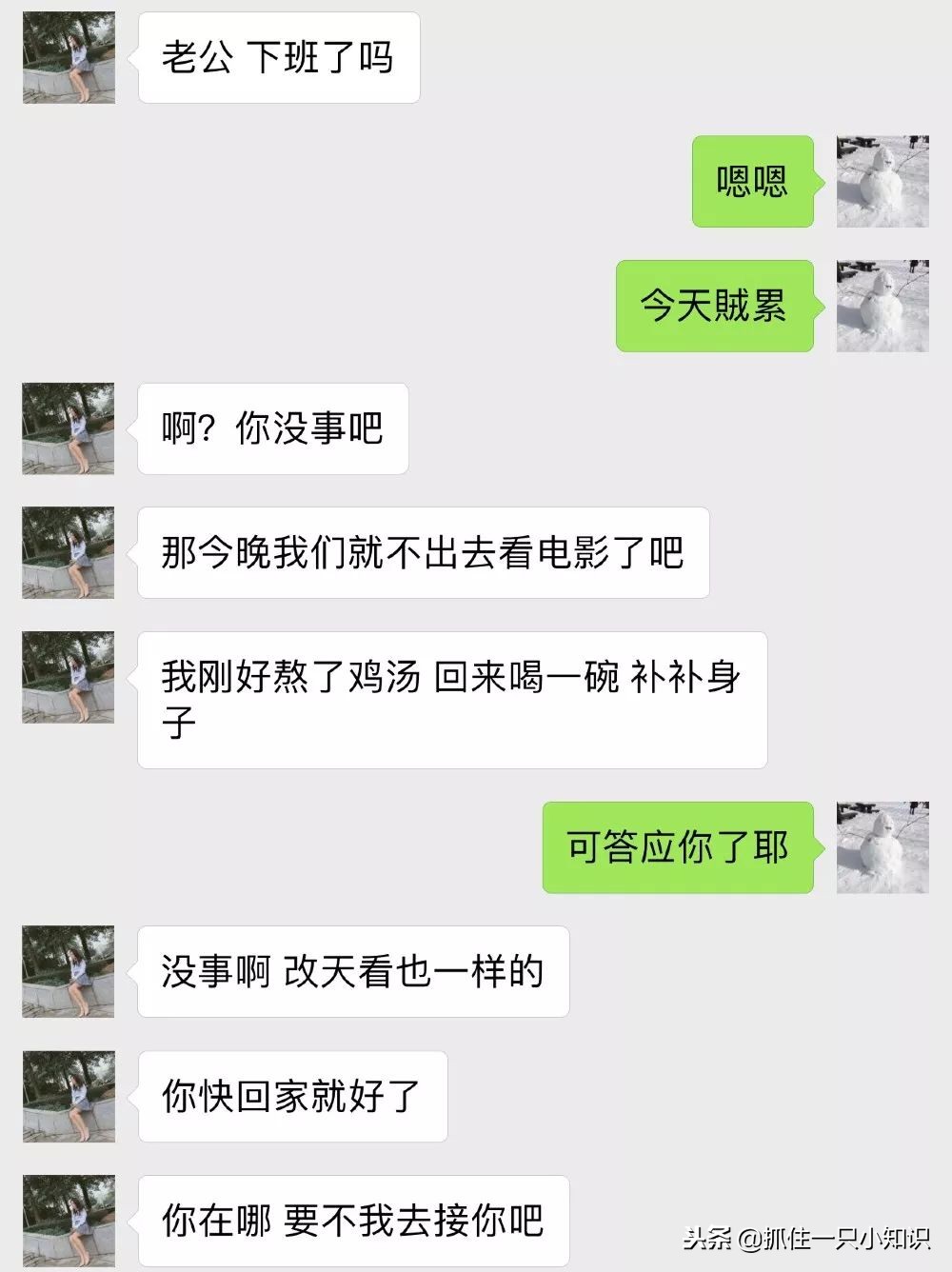Screen dimensions: 952x1272
Task: Select the 今天贼累 message bubble
Action: 714,307
